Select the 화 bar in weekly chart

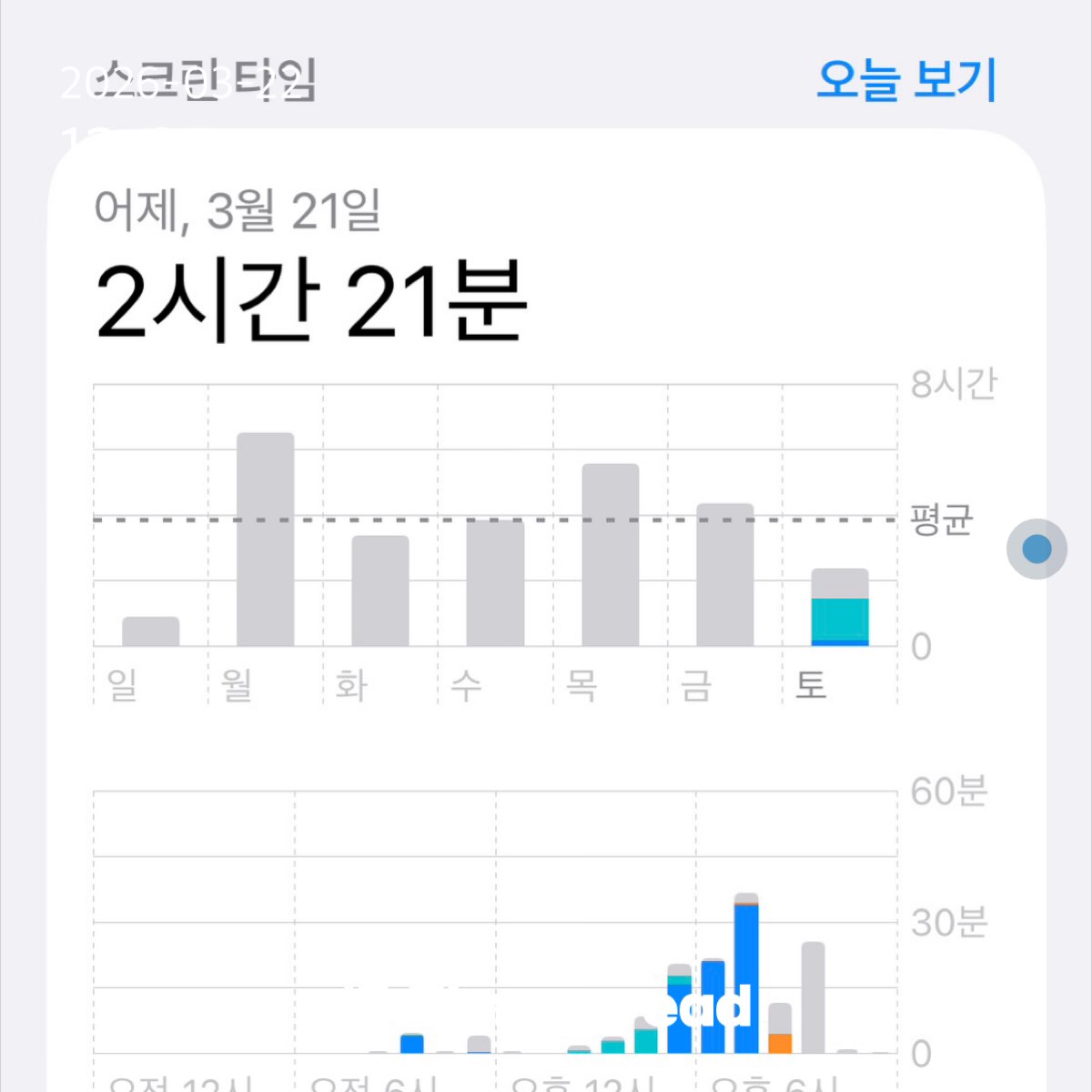tap(380, 591)
